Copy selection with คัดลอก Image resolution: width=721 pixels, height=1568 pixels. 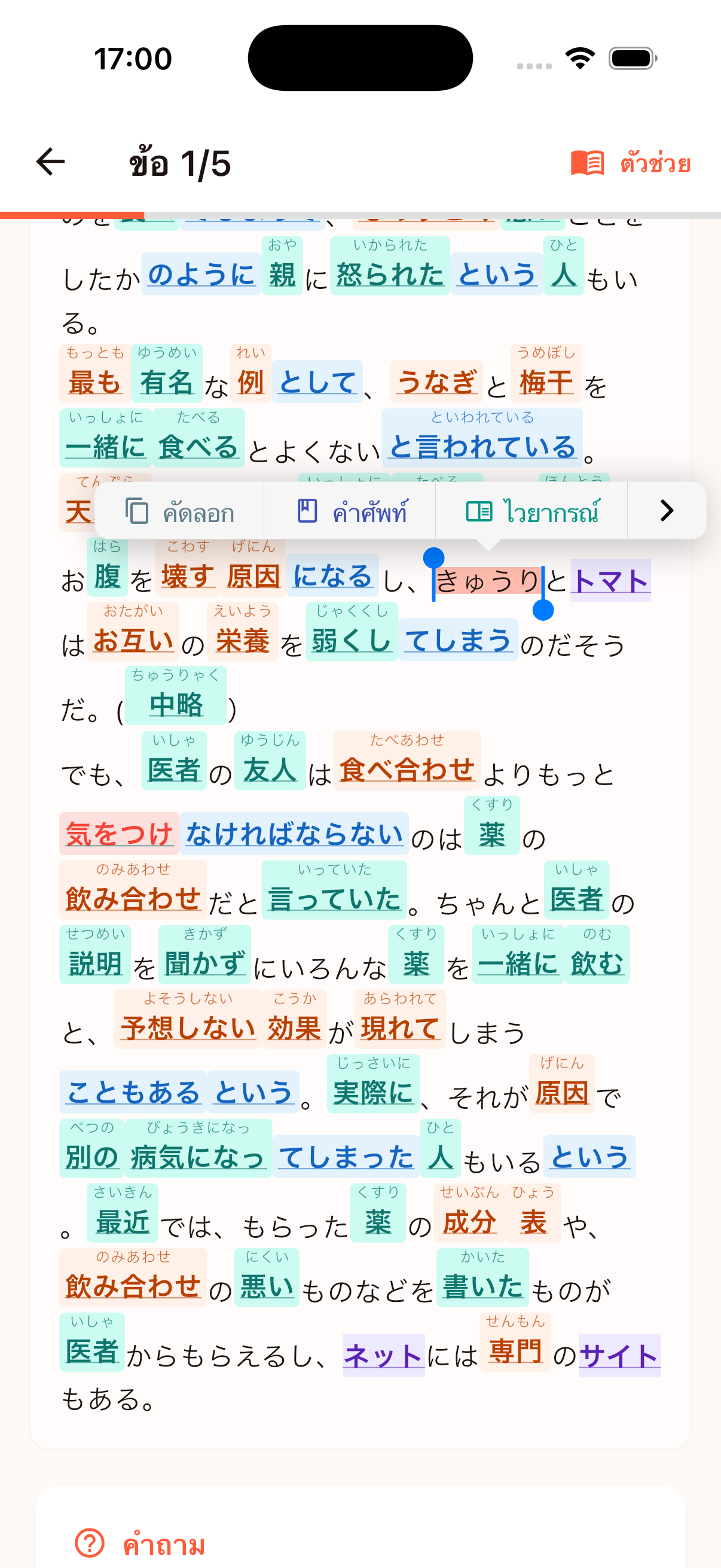pyautogui.click(x=179, y=511)
